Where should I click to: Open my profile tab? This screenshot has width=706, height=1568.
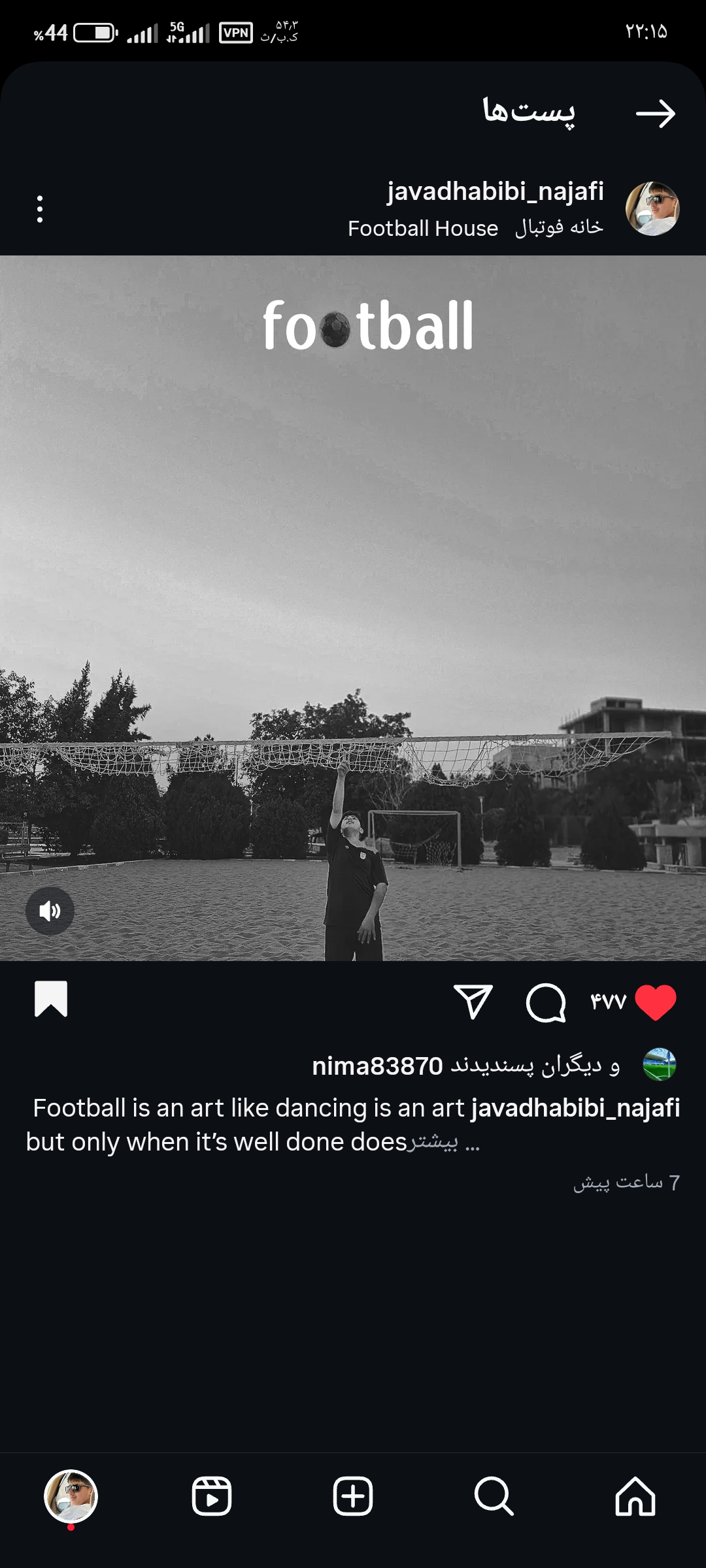coord(71,1496)
